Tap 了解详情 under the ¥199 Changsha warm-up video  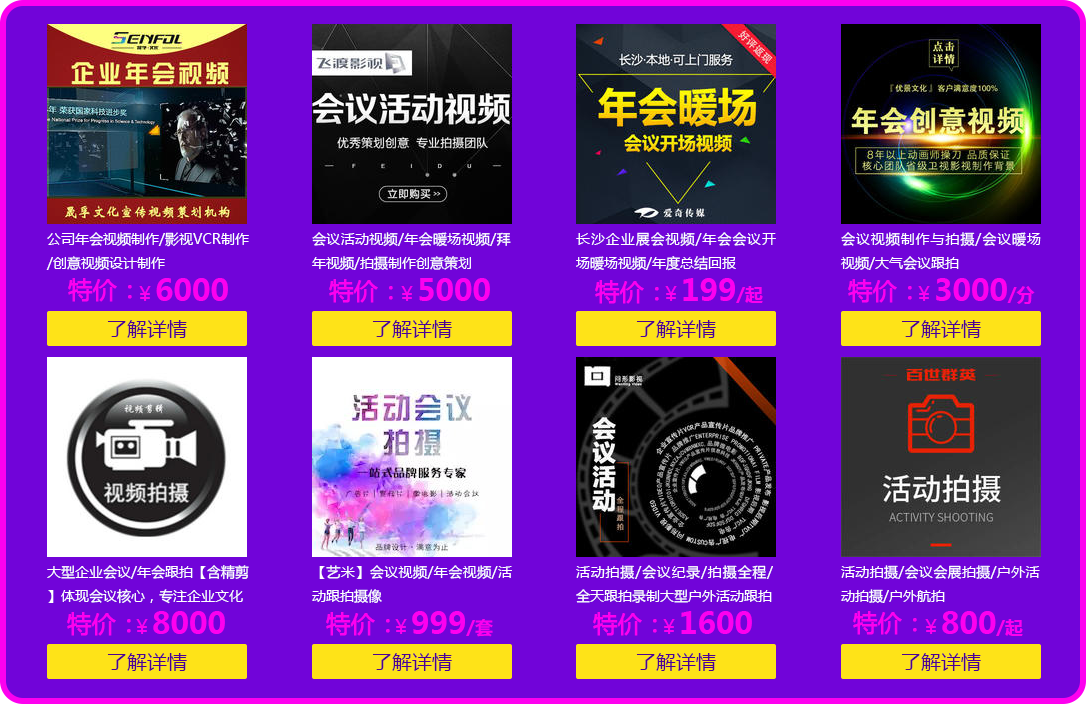675,329
